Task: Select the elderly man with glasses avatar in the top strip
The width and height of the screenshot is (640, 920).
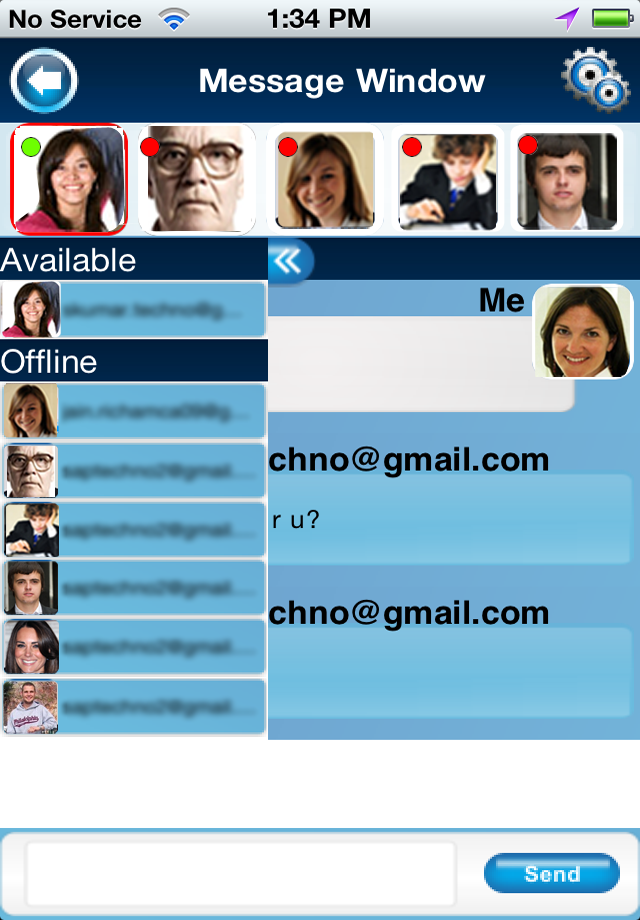Action: tap(196, 179)
